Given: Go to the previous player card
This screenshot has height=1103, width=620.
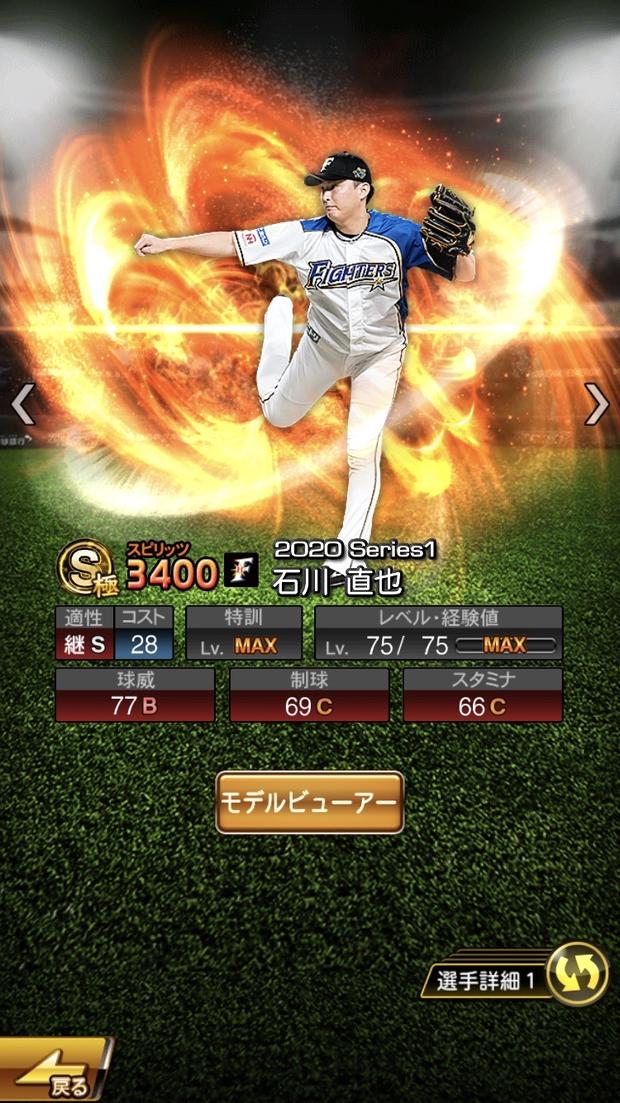Looking at the screenshot, I should click(22, 404).
